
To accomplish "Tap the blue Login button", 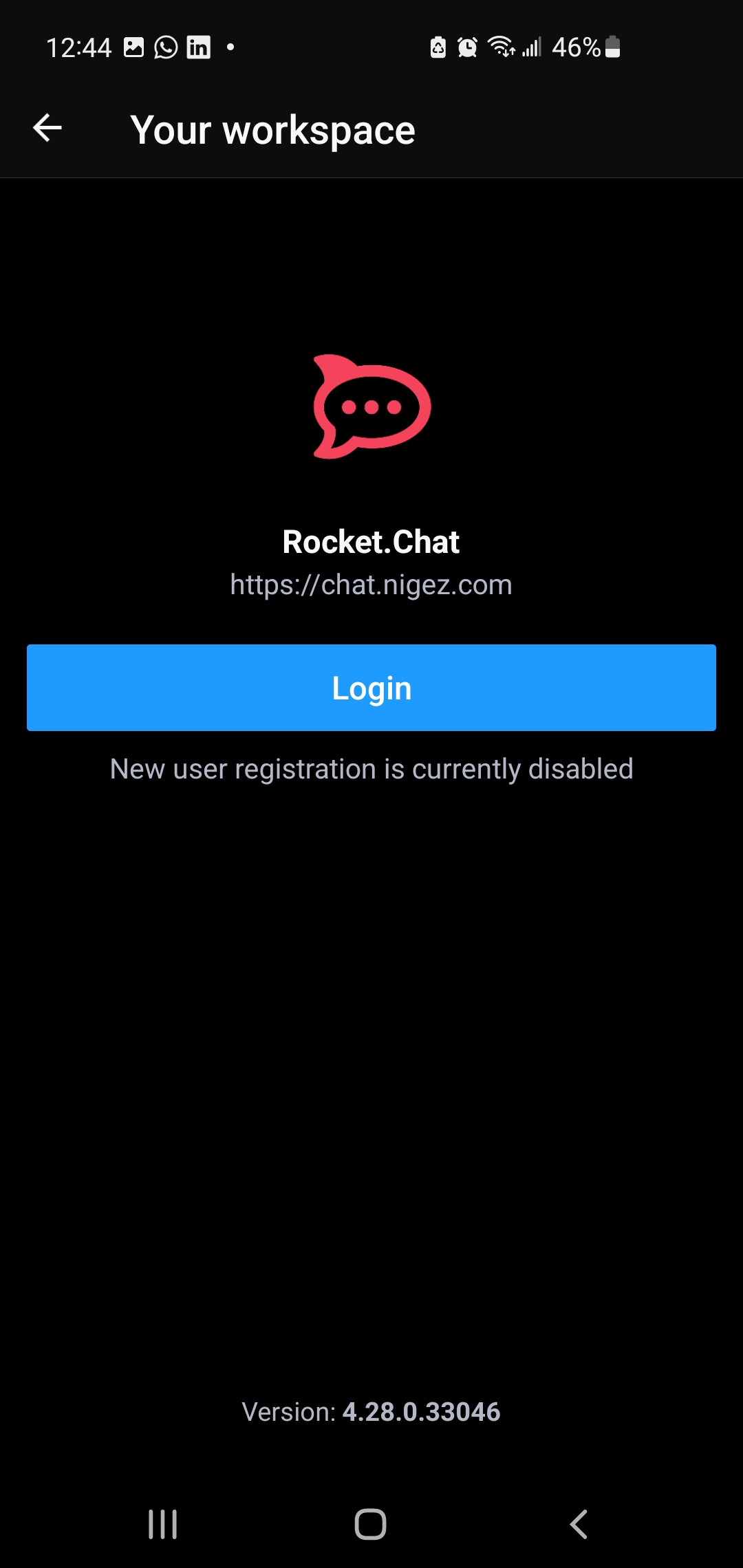I will (x=371, y=687).
